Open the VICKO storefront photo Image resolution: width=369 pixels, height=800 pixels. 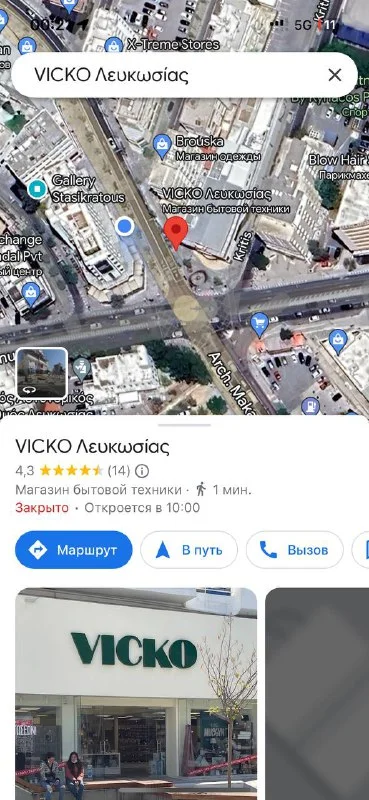136,694
